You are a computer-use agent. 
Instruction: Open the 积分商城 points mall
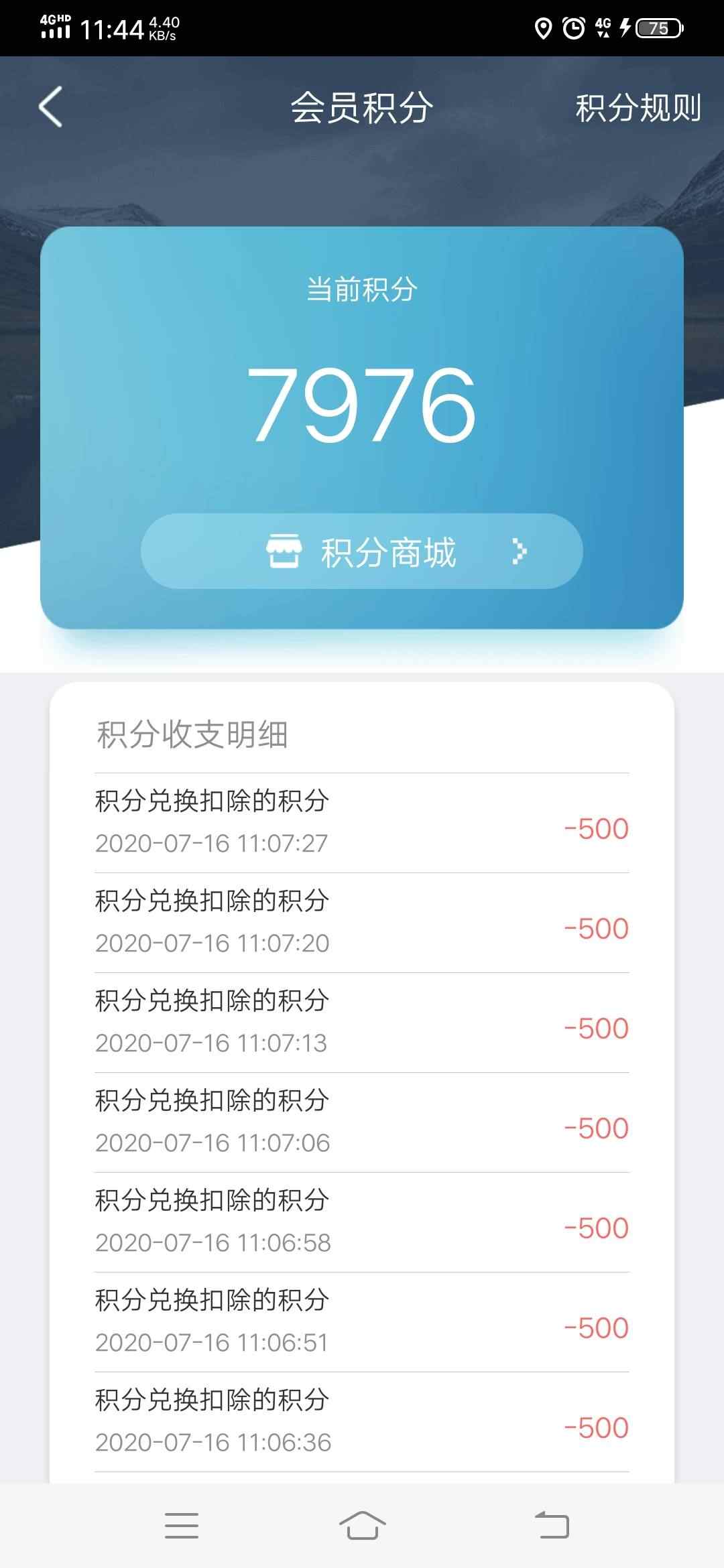coord(362,551)
